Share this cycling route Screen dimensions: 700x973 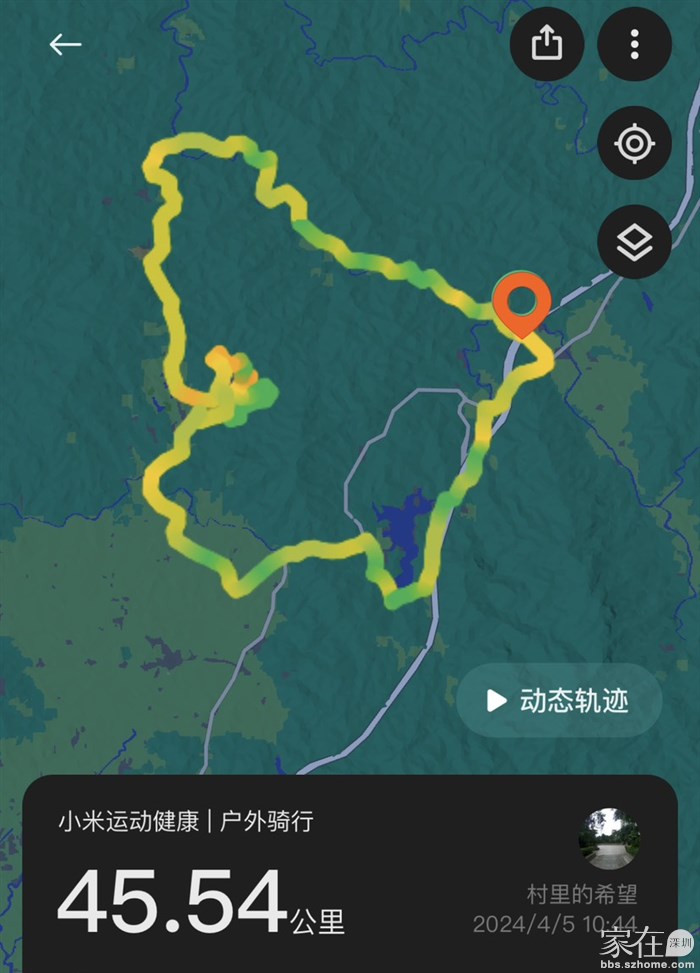[x=546, y=44]
